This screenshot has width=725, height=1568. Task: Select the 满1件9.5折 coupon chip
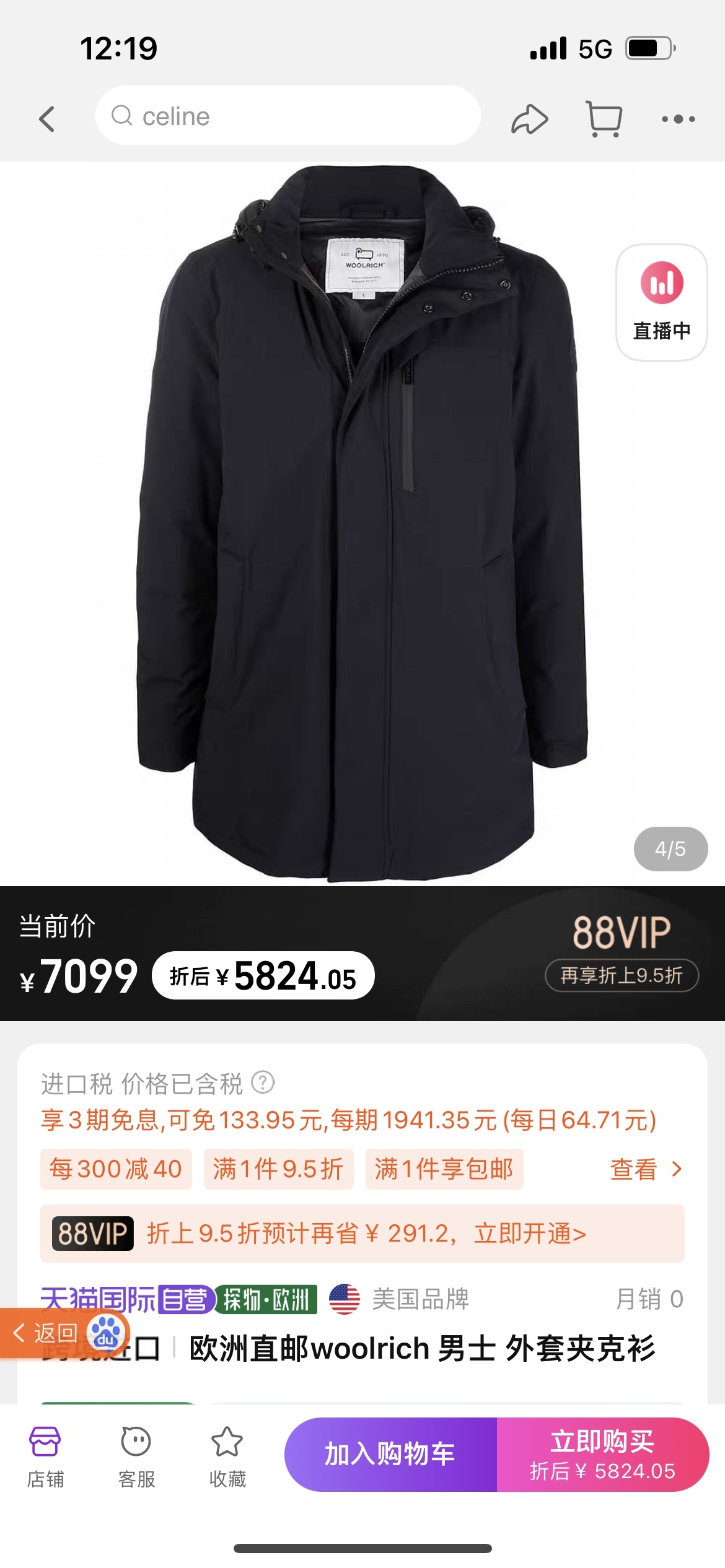(x=278, y=1169)
